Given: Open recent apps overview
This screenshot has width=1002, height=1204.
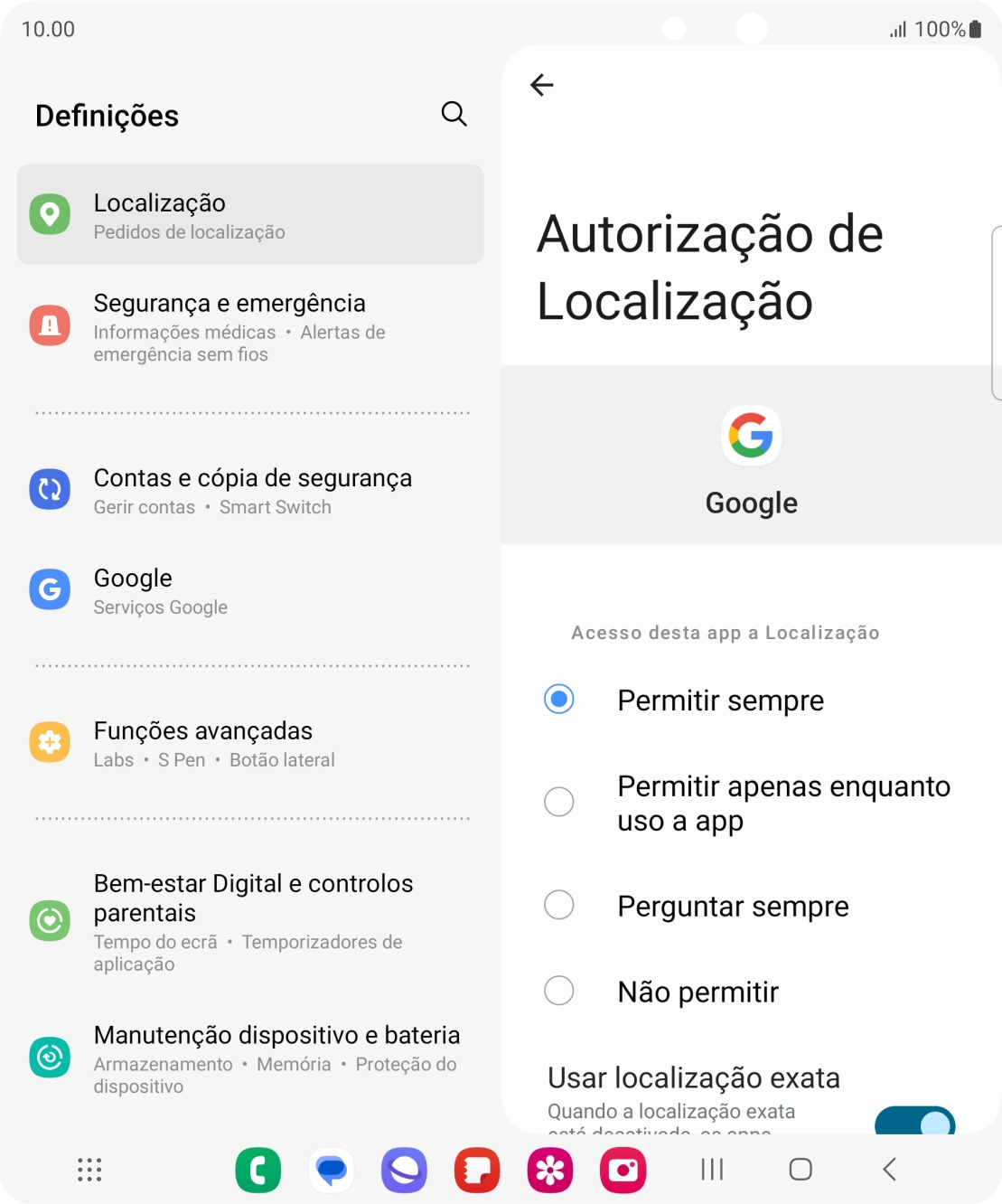Looking at the screenshot, I should pyautogui.click(x=712, y=1170).
